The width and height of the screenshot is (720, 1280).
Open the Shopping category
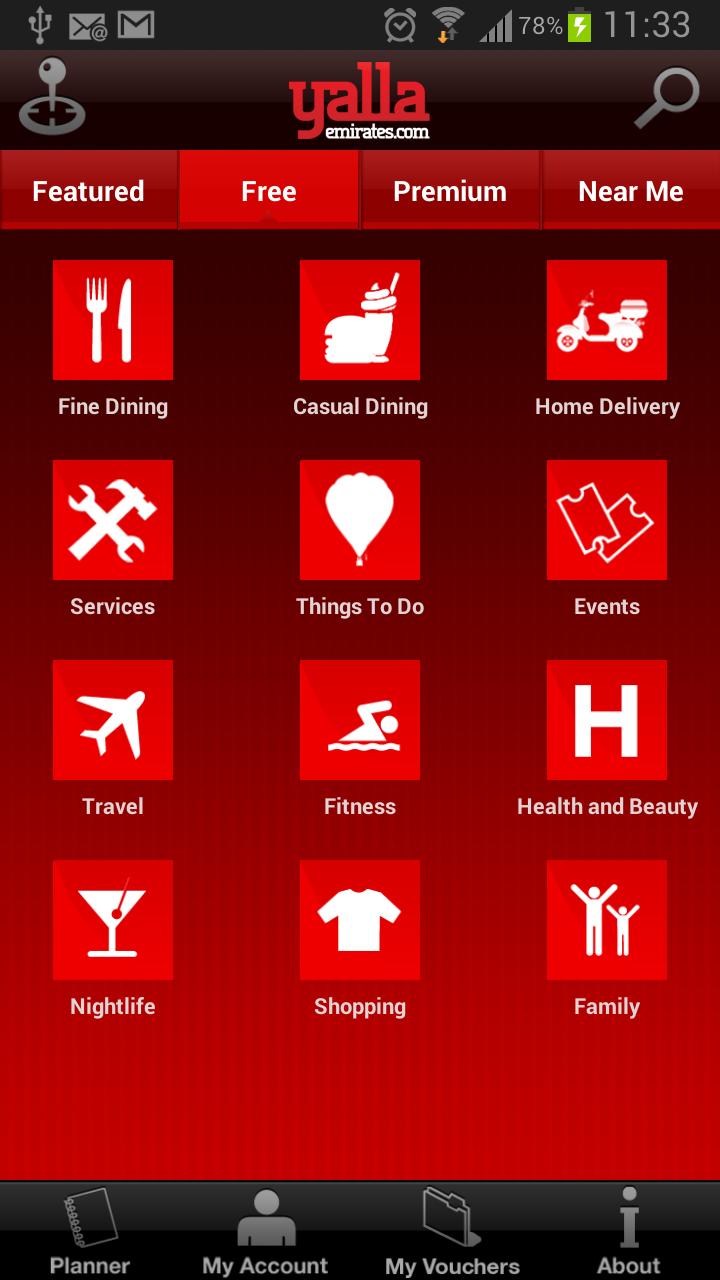[360, 920]
